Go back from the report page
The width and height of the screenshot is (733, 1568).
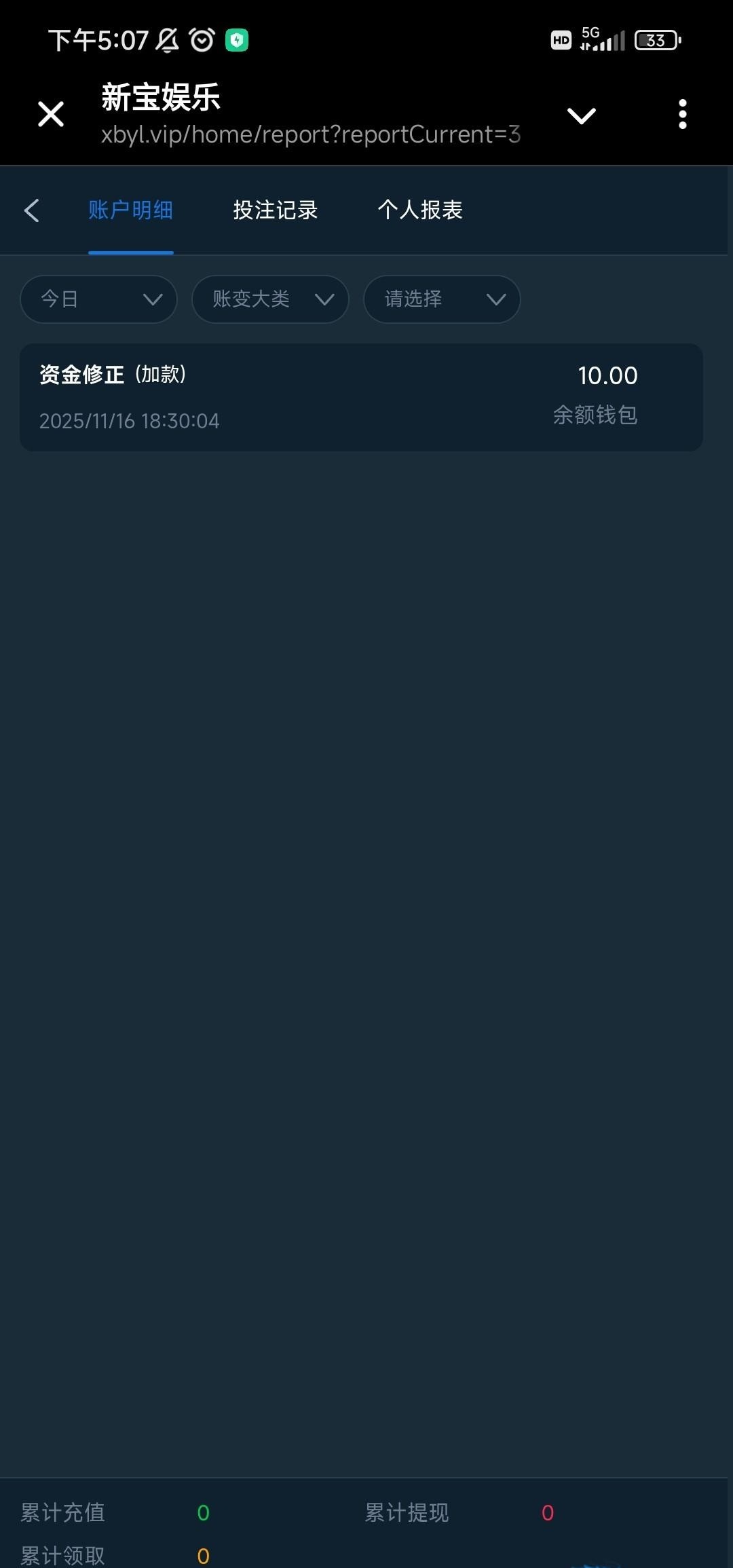(x=32, y=210)
